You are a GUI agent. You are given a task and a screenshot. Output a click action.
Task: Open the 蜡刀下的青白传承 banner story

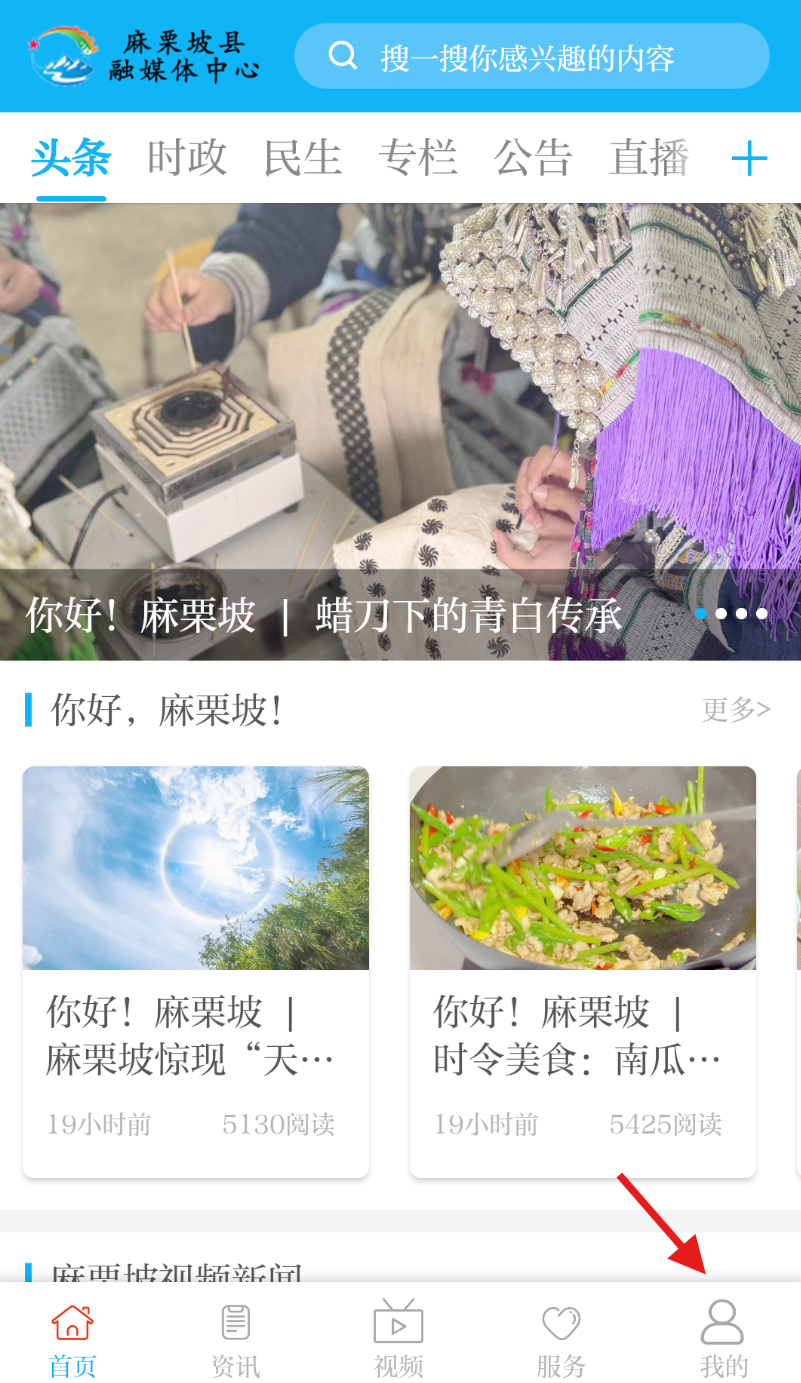(x=400, y=430)
